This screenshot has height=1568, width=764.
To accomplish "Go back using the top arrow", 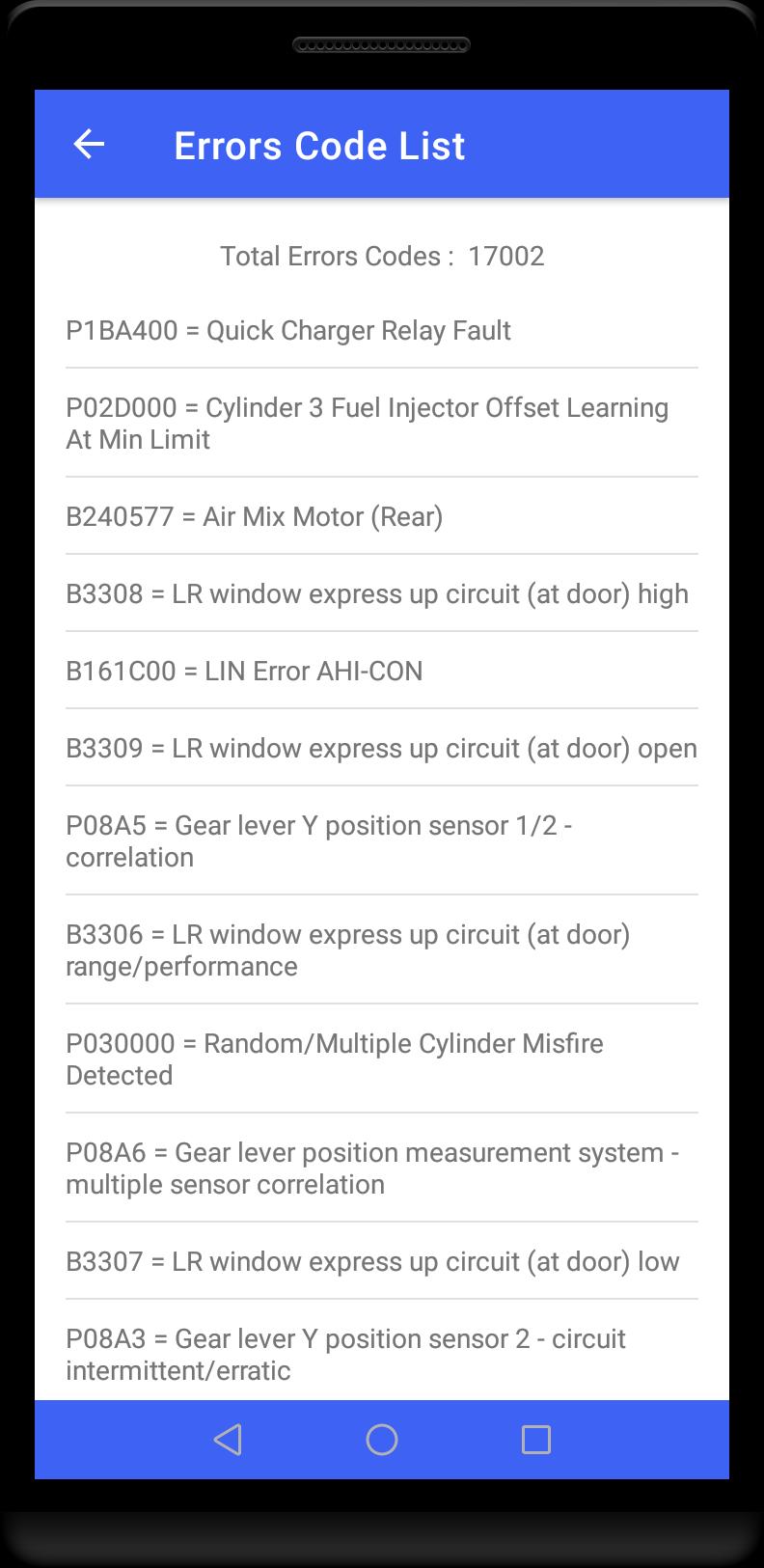I will pos(89,145).
